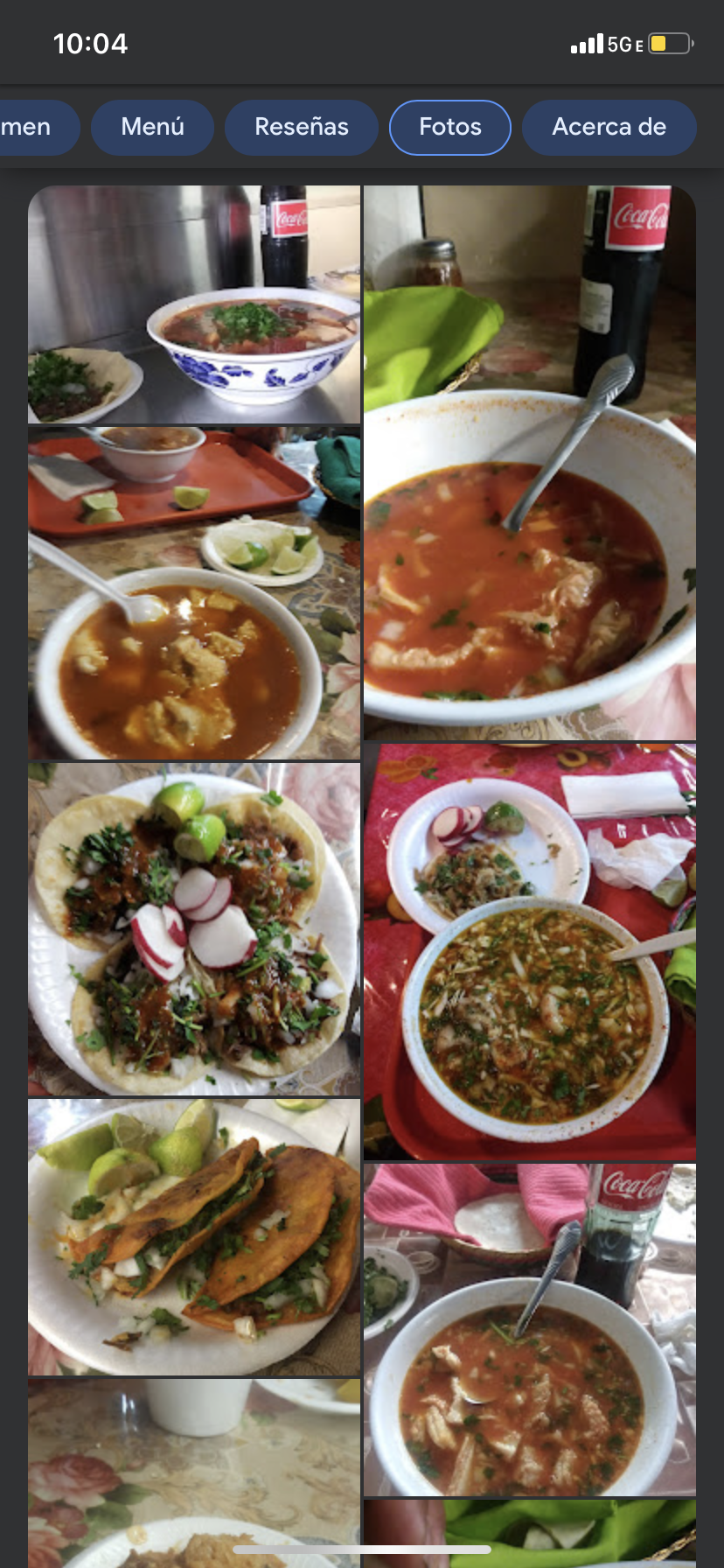Open soup photo with pink napkin and tortillas
This screenshot has width=724, height=1568.
coord(529,1329)
